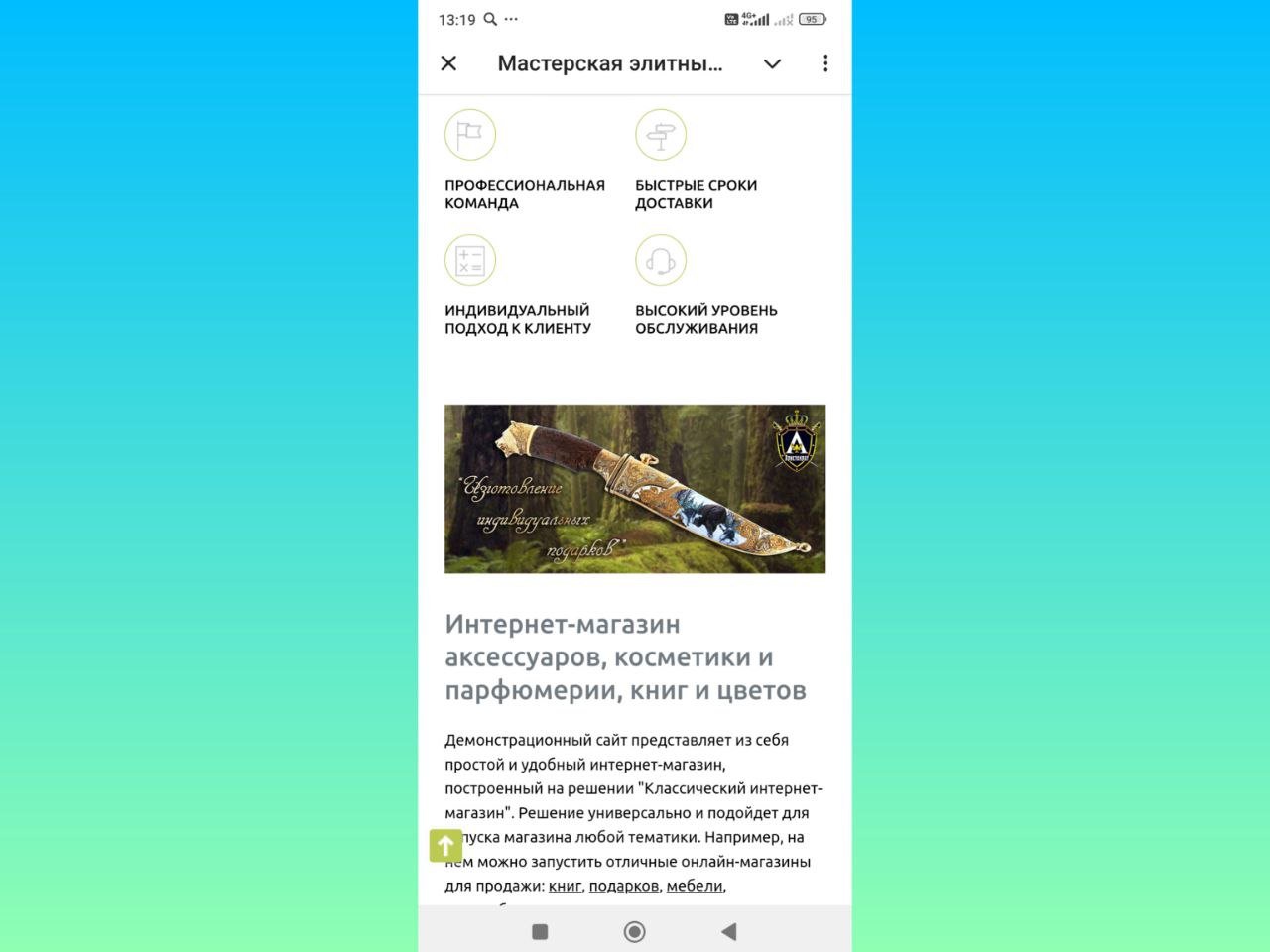1270x952 pixels.
Task: Close the in-app browser page
Action: click(448, 63)
